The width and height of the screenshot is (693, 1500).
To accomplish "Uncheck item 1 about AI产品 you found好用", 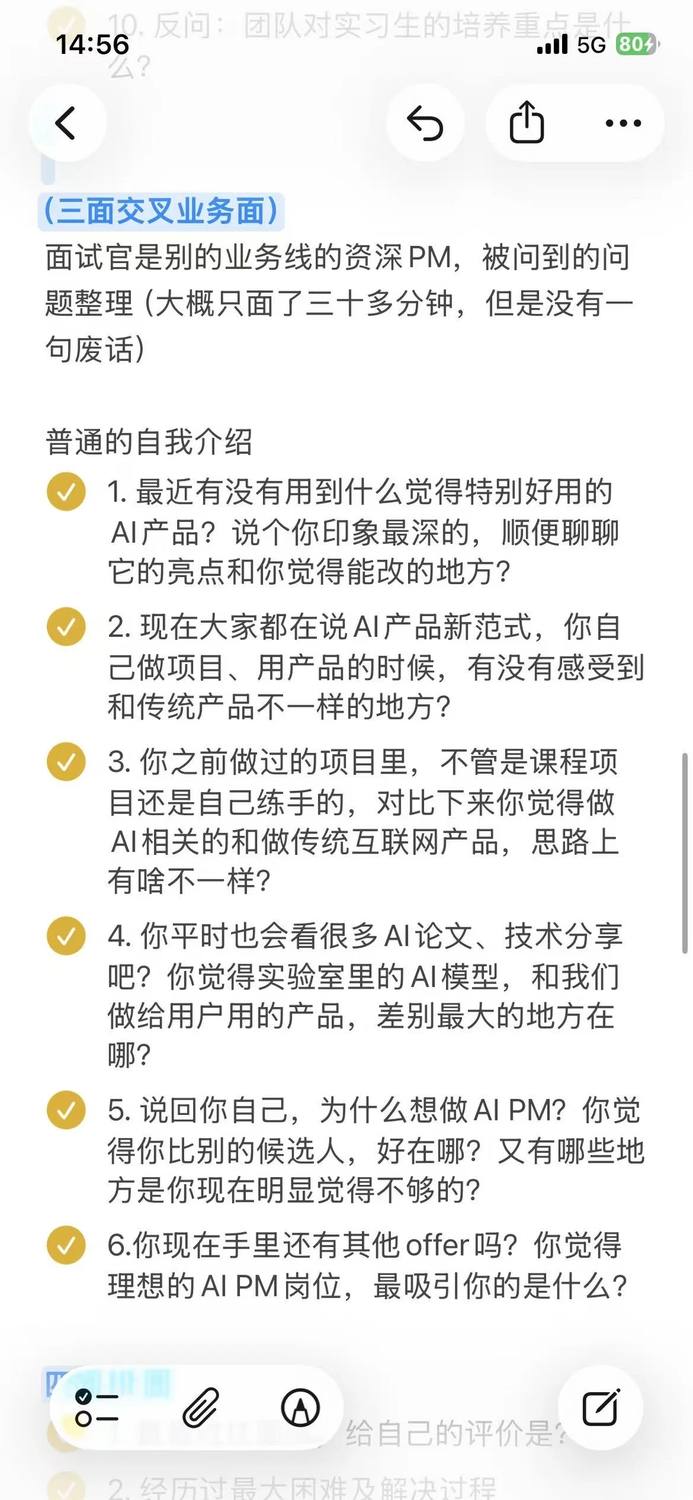I will pyautogui.click(x=66, y=493).
